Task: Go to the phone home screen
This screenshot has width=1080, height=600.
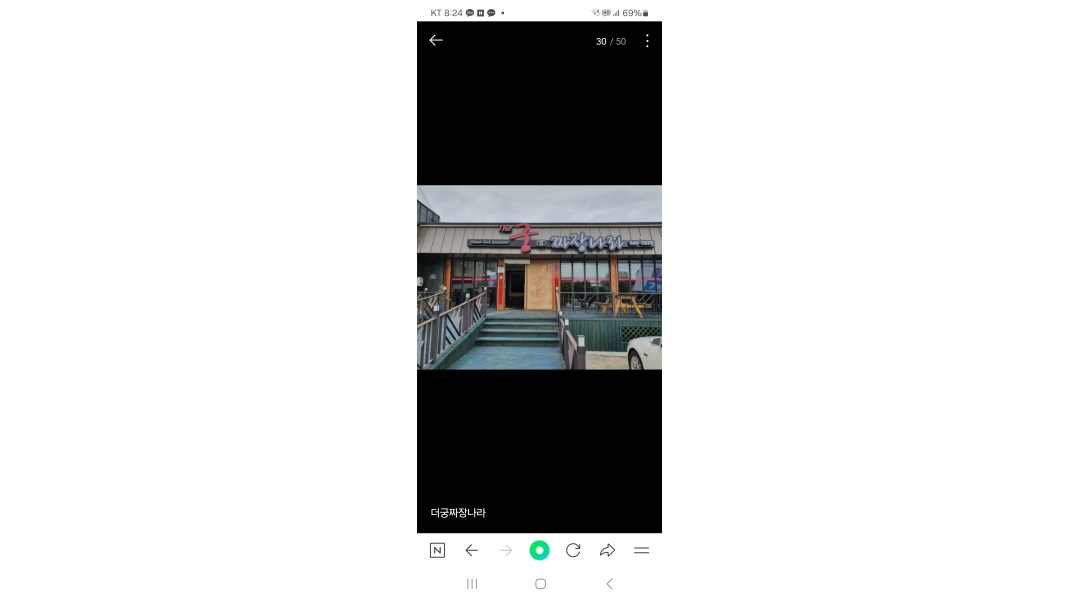Action: click(x=540, y=584)
